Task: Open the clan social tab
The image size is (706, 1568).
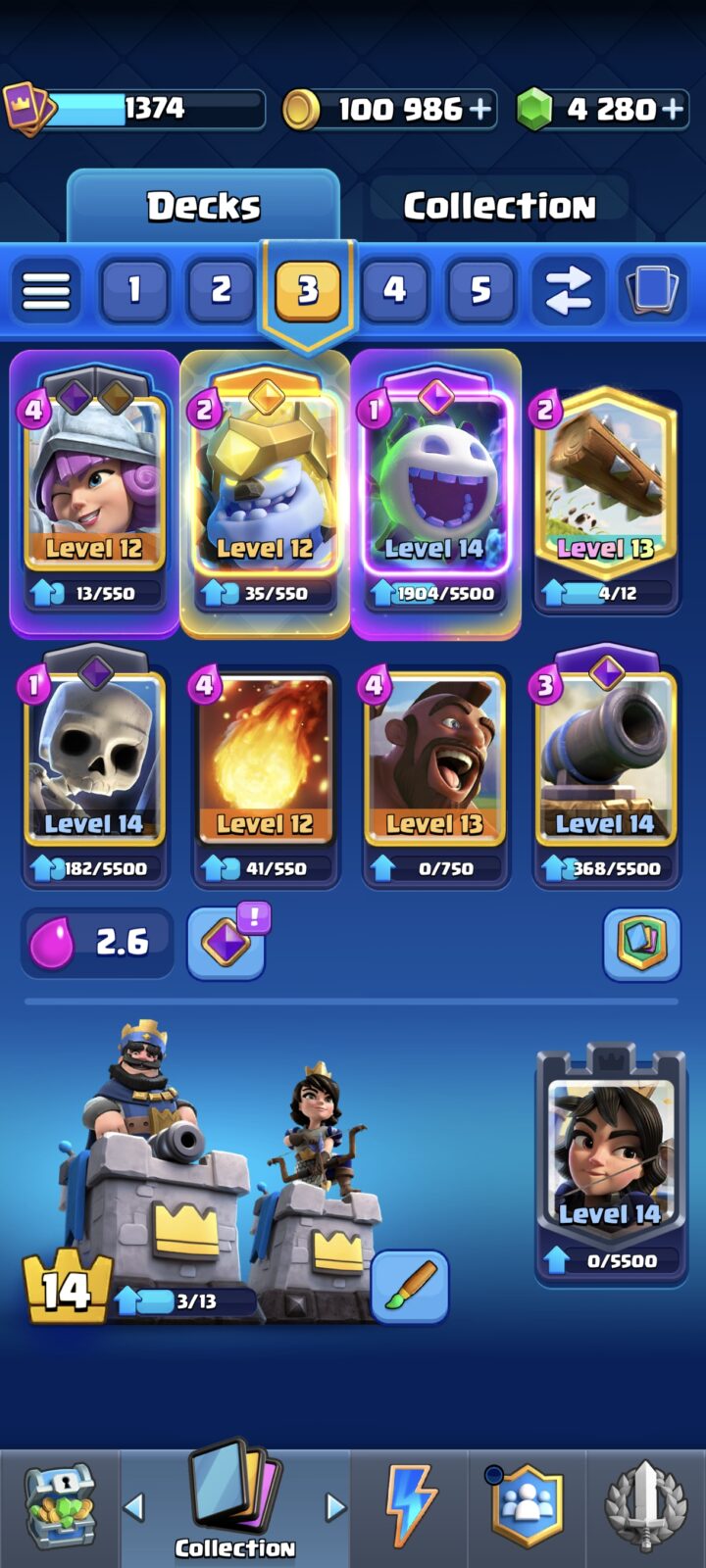Action: coord(527,1505)
